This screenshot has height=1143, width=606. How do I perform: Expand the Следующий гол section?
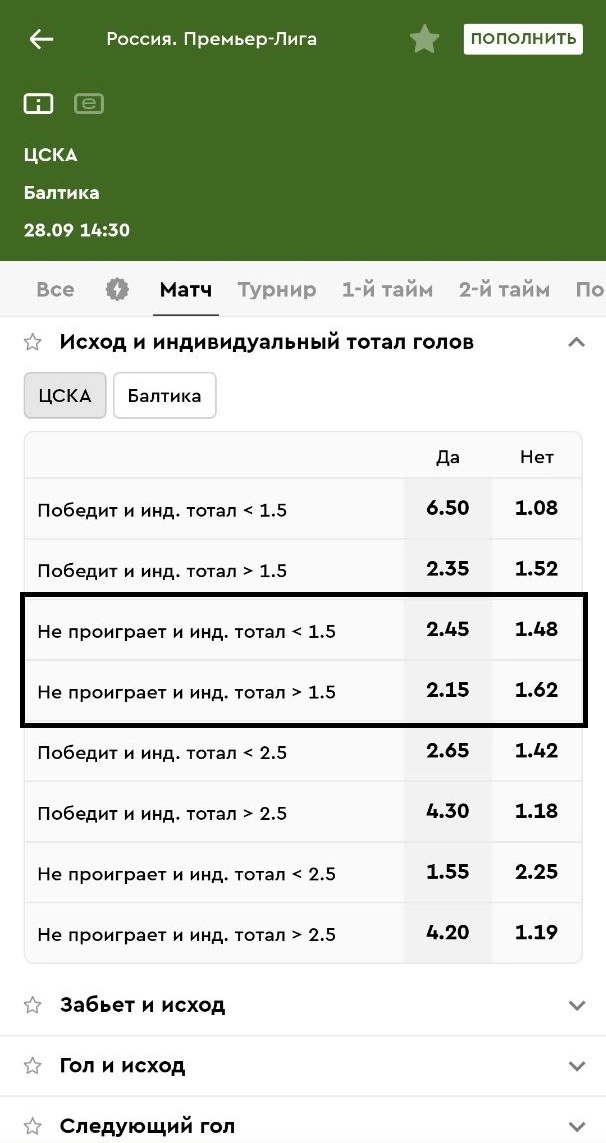575,1127
